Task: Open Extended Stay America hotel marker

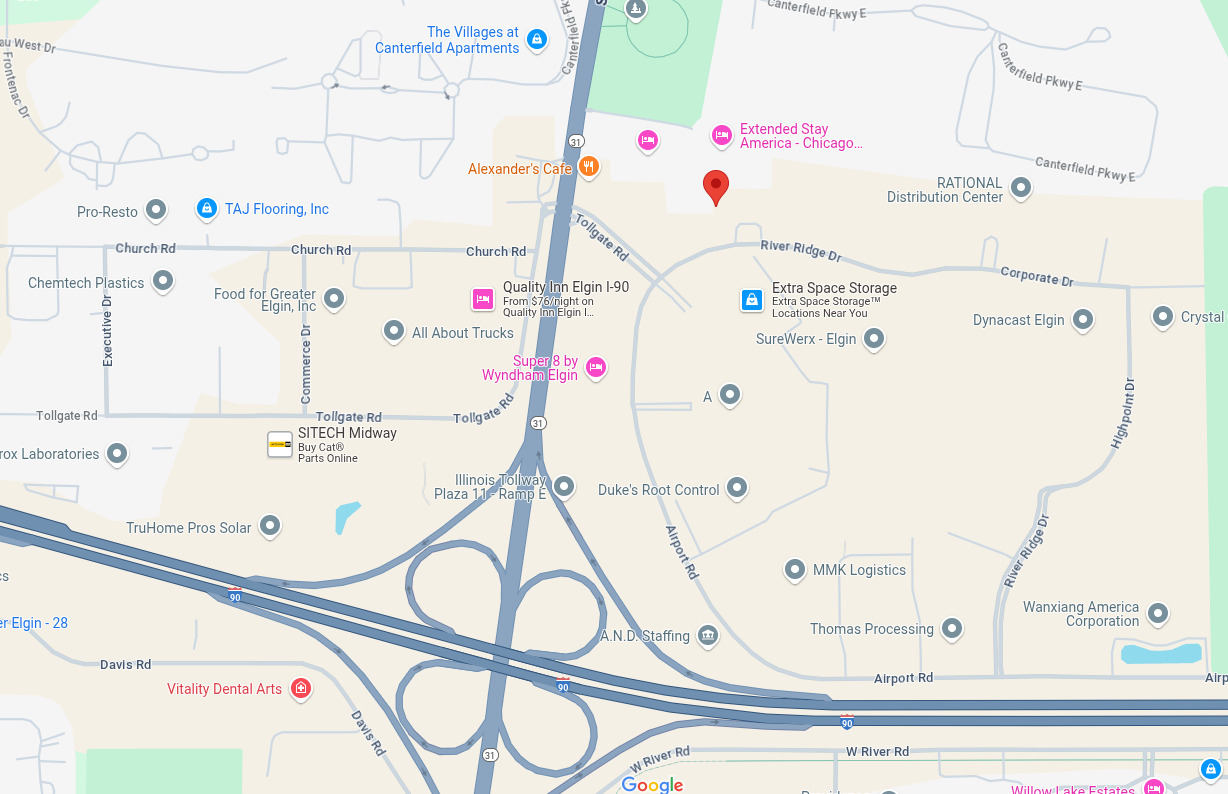Action: 721,135
